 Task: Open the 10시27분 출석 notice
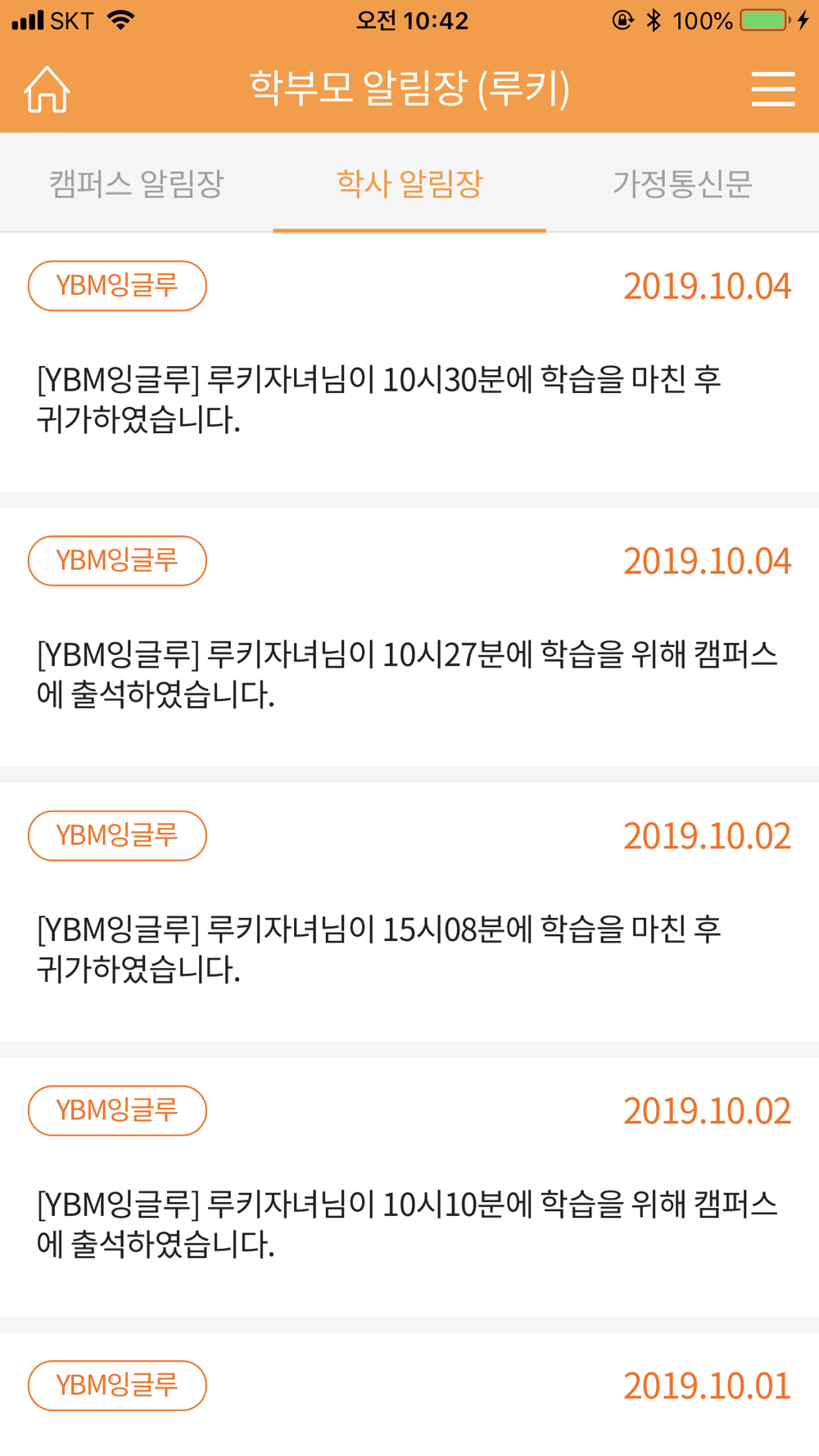409,638
